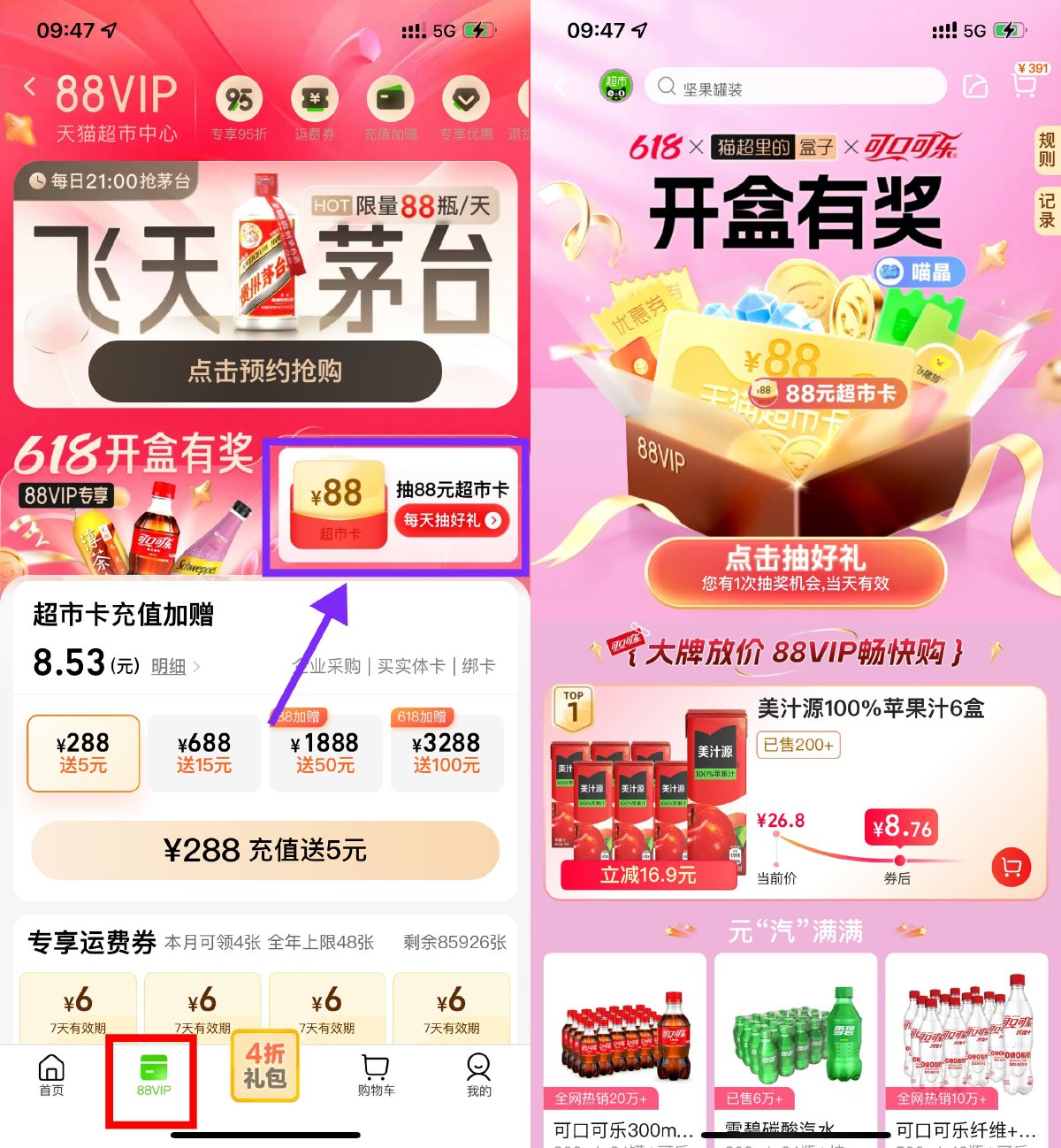The image size is (1061, 1148).
Task: Open the 明细 balance details link
Action: point(168,667)
